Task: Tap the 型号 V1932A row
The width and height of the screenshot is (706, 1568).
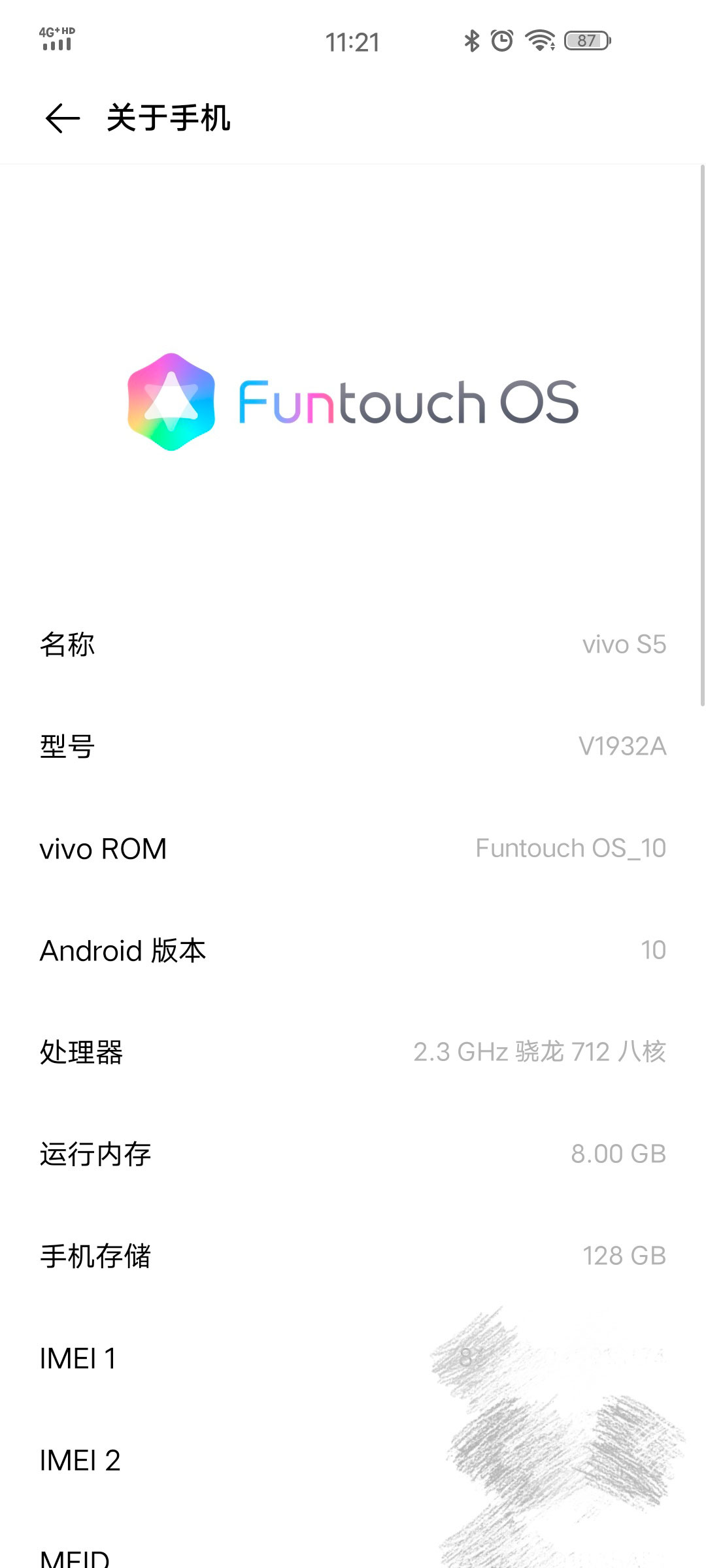Action: tap(353, 746)
